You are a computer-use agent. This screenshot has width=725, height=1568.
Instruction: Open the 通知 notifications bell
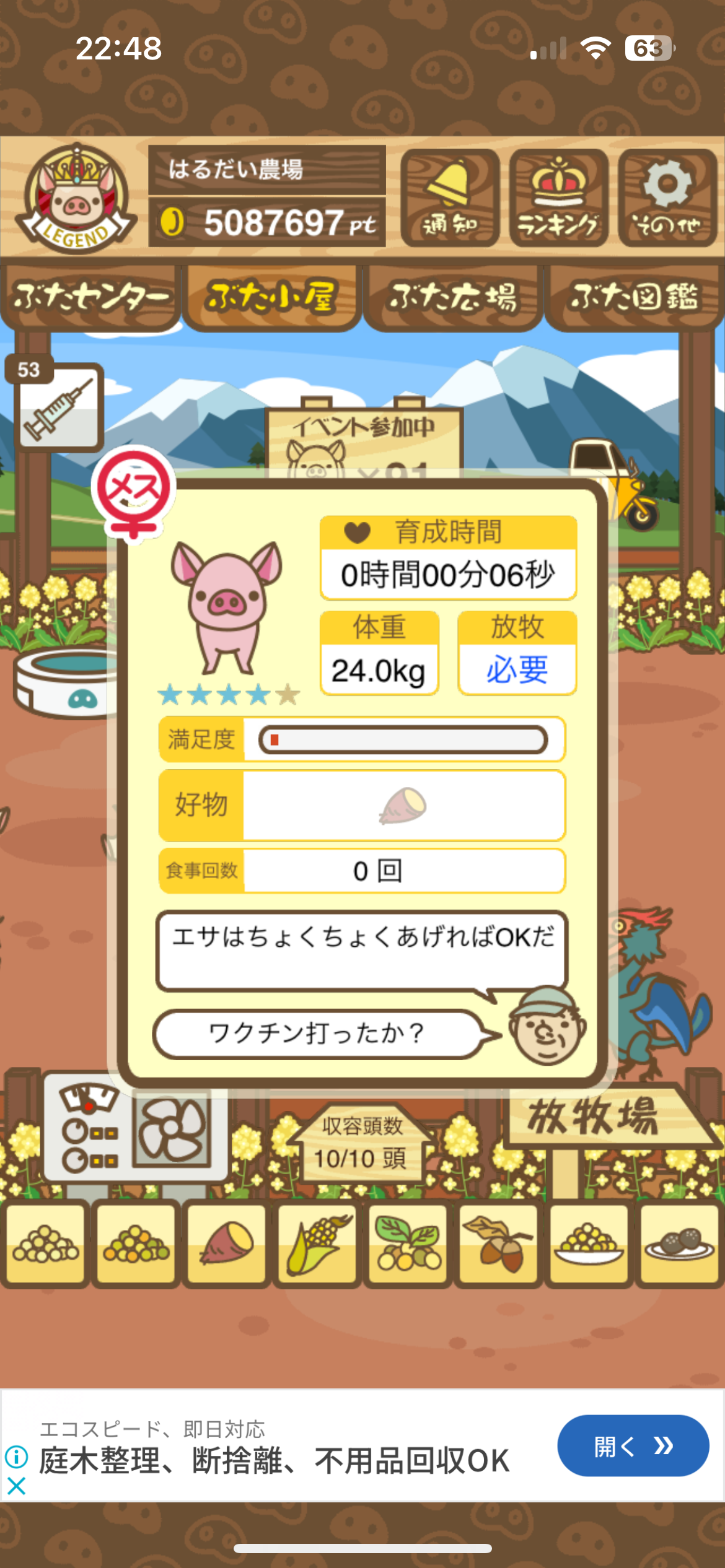pyautogui.click(x=450, y=198)
